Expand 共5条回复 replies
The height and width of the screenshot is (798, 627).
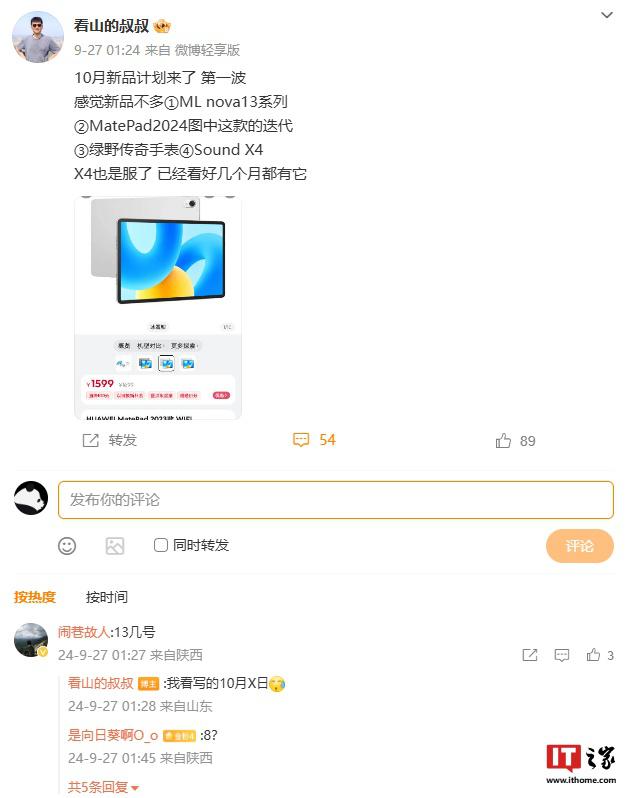(103, 787)
